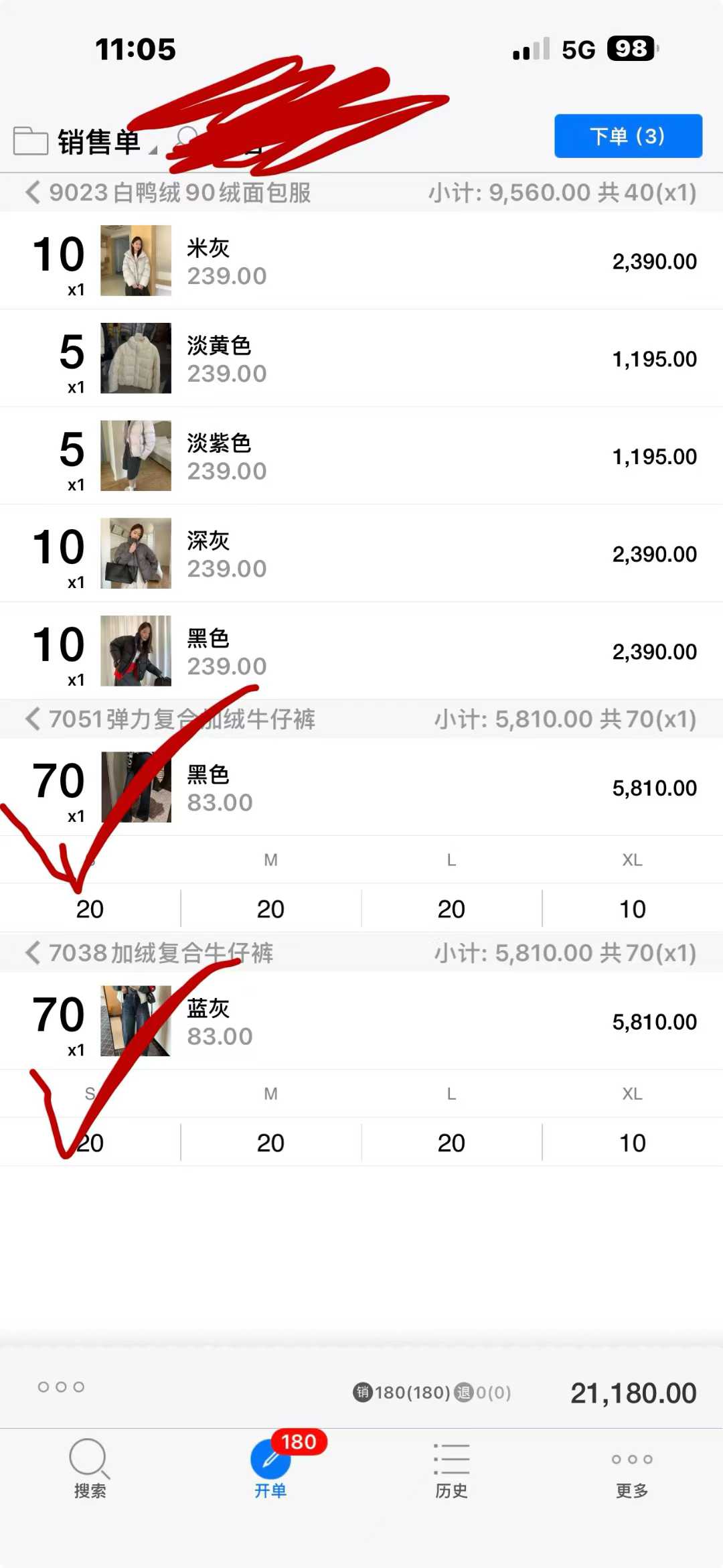This screenshot has height=1568, width=723.
Task: Tap the 下单 (3) button
Action: tap(627, 136)
